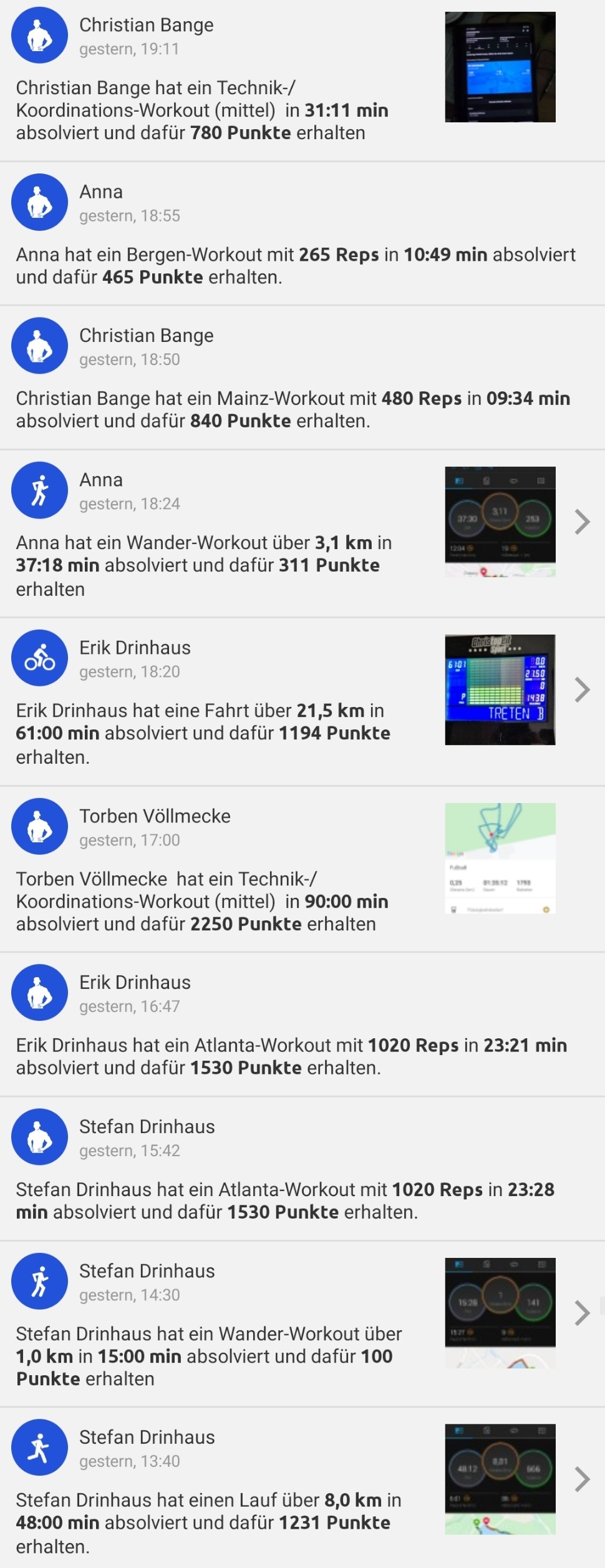
Task: Enlarge the thumbnail of Stefan's 1,0 km hike
Action: pos(500,1312)
